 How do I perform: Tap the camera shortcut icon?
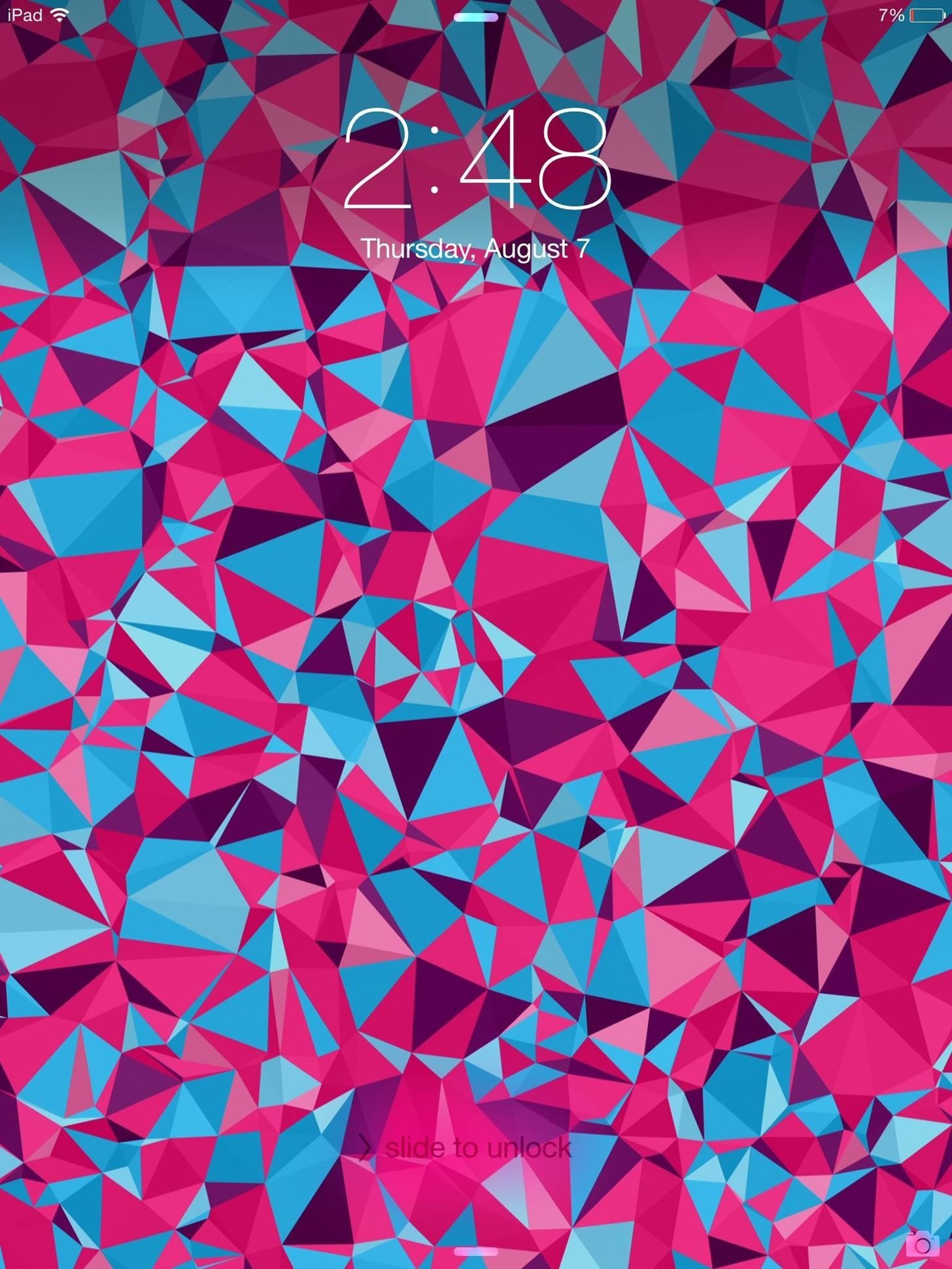point(921,1245)
